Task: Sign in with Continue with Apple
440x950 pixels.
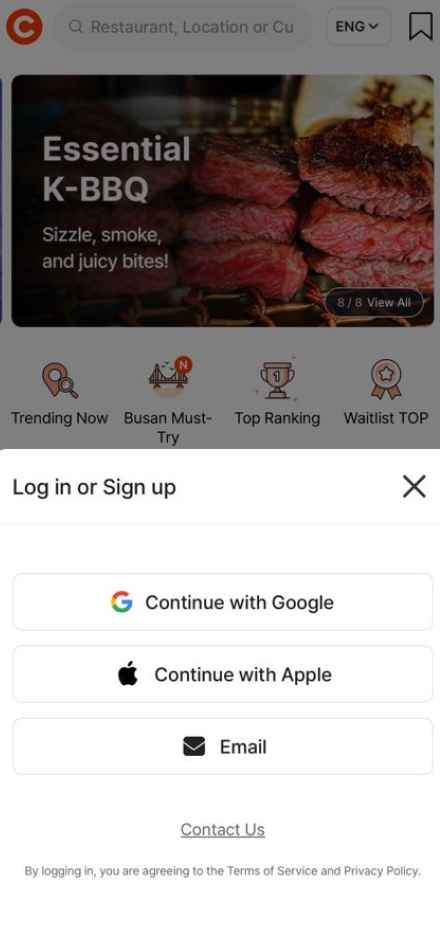Action: click(x=222, y=674)
